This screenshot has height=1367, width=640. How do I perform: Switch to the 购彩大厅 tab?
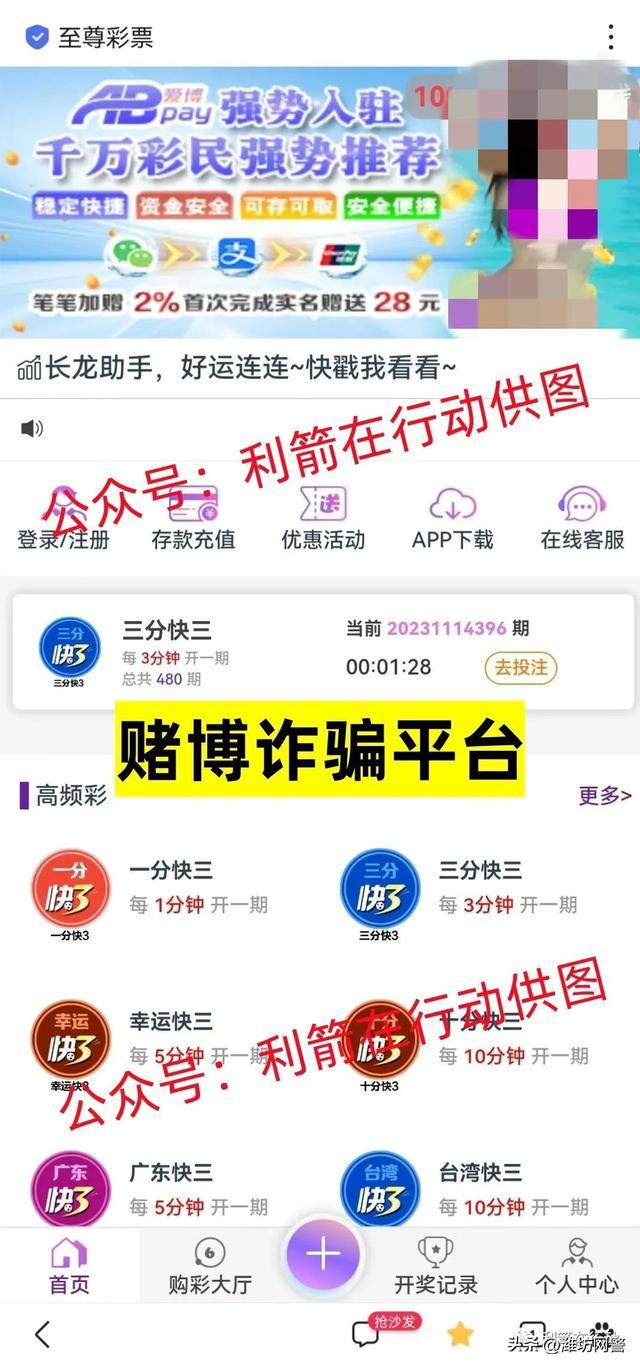point(210,1265)
